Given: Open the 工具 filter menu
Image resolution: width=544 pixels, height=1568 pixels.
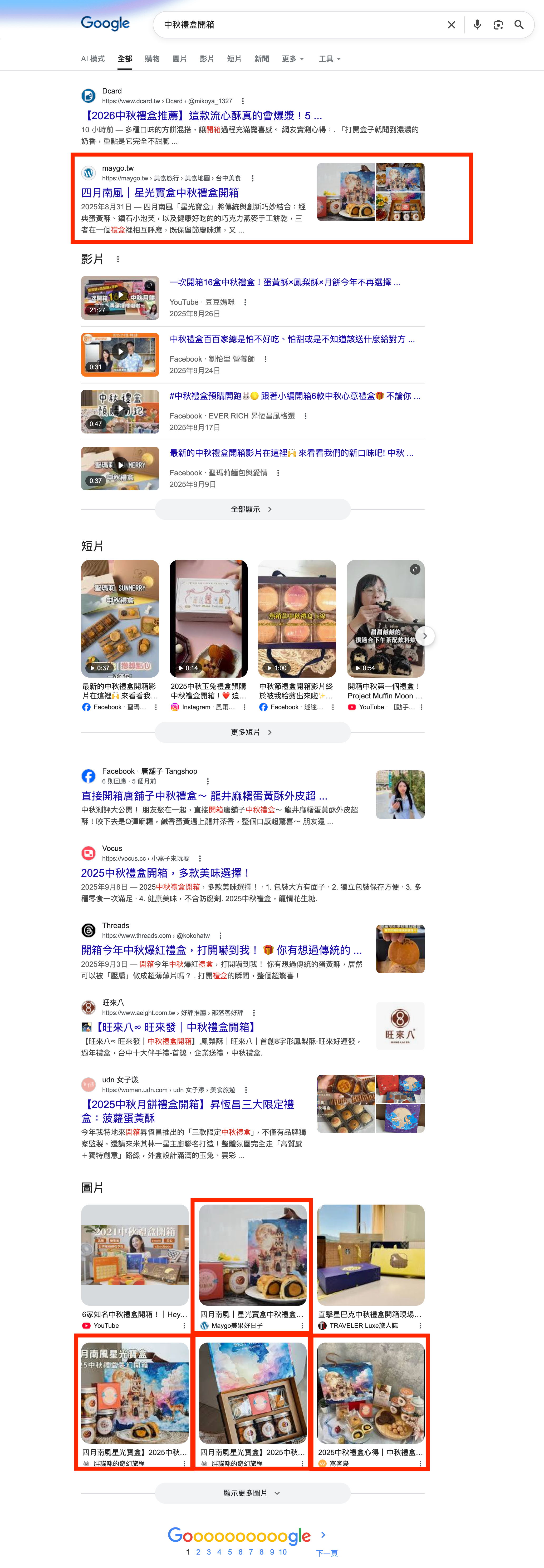Looking at the screenshot, I should [x=330, y=59].
